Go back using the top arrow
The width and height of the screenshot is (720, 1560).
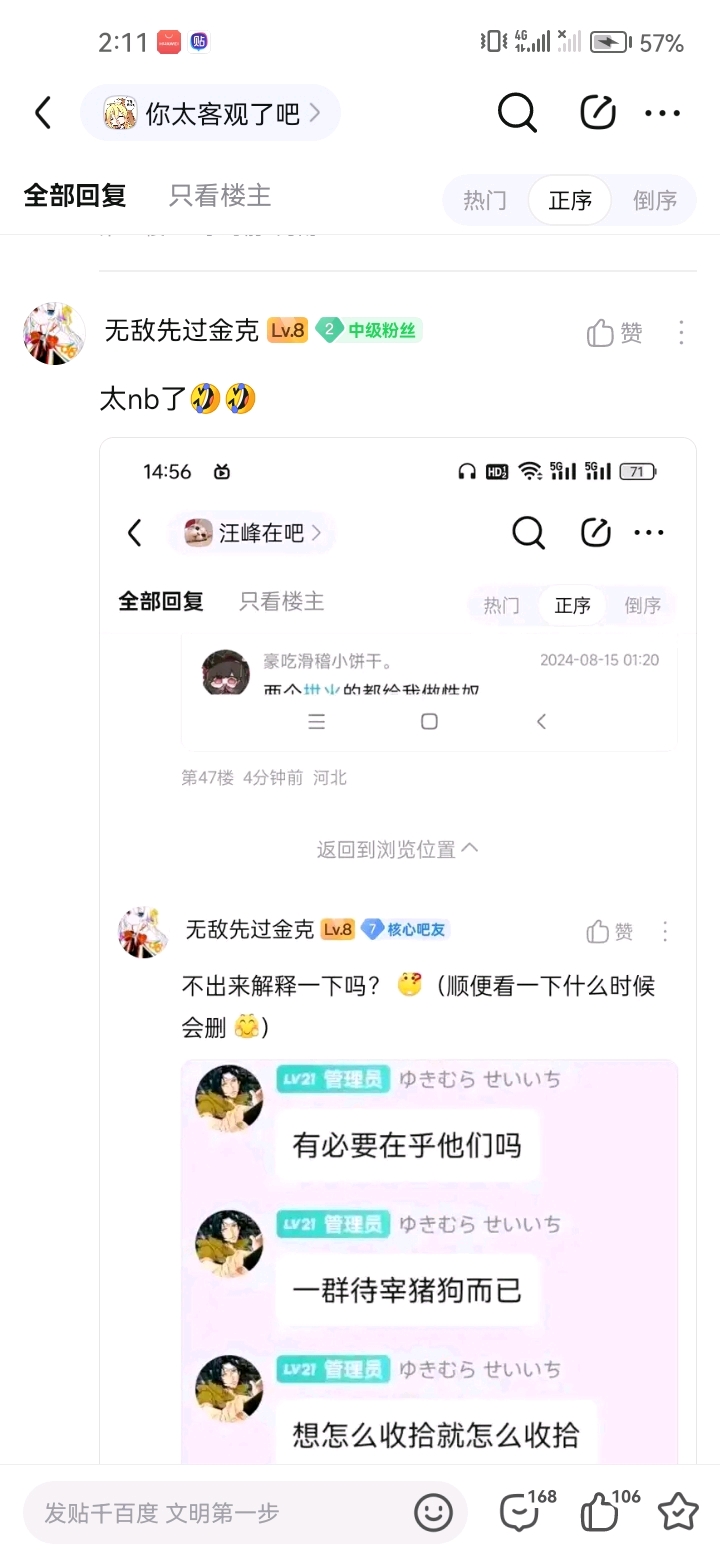[x=43, y=113]
